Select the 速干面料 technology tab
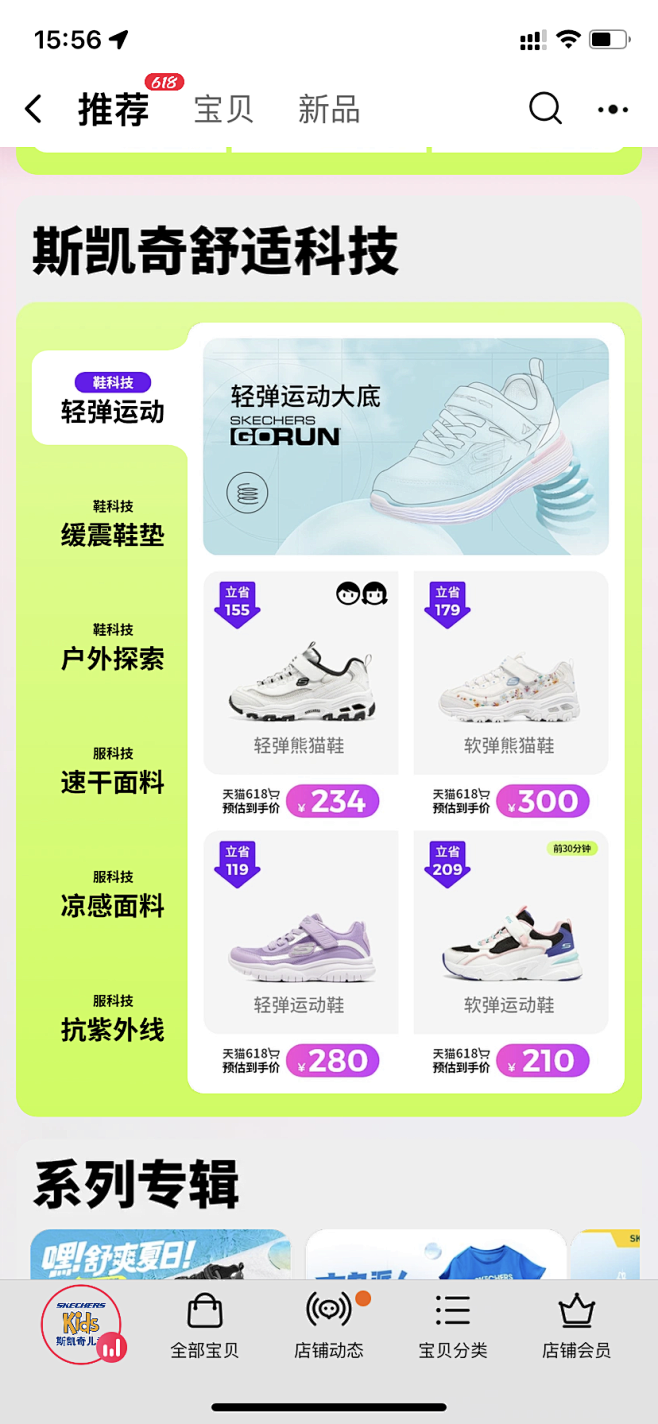The height and width of the screenshot is (1424, 658). pos(112,772)
